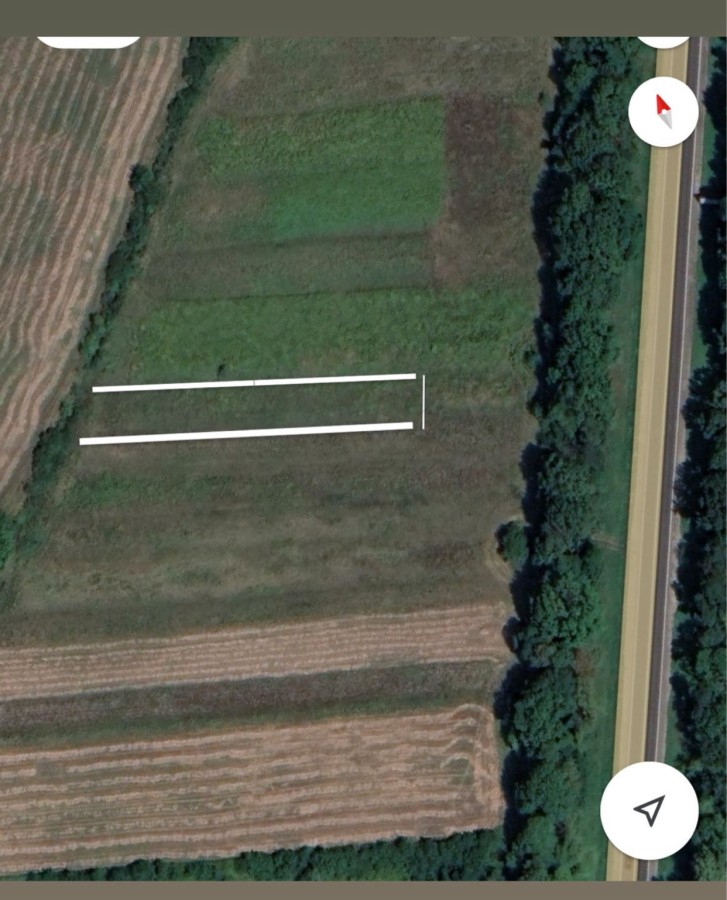Viewport: 727px width, 900px height.
Task: Tap the compass to reset map orientation
Action: click(663, 112)
